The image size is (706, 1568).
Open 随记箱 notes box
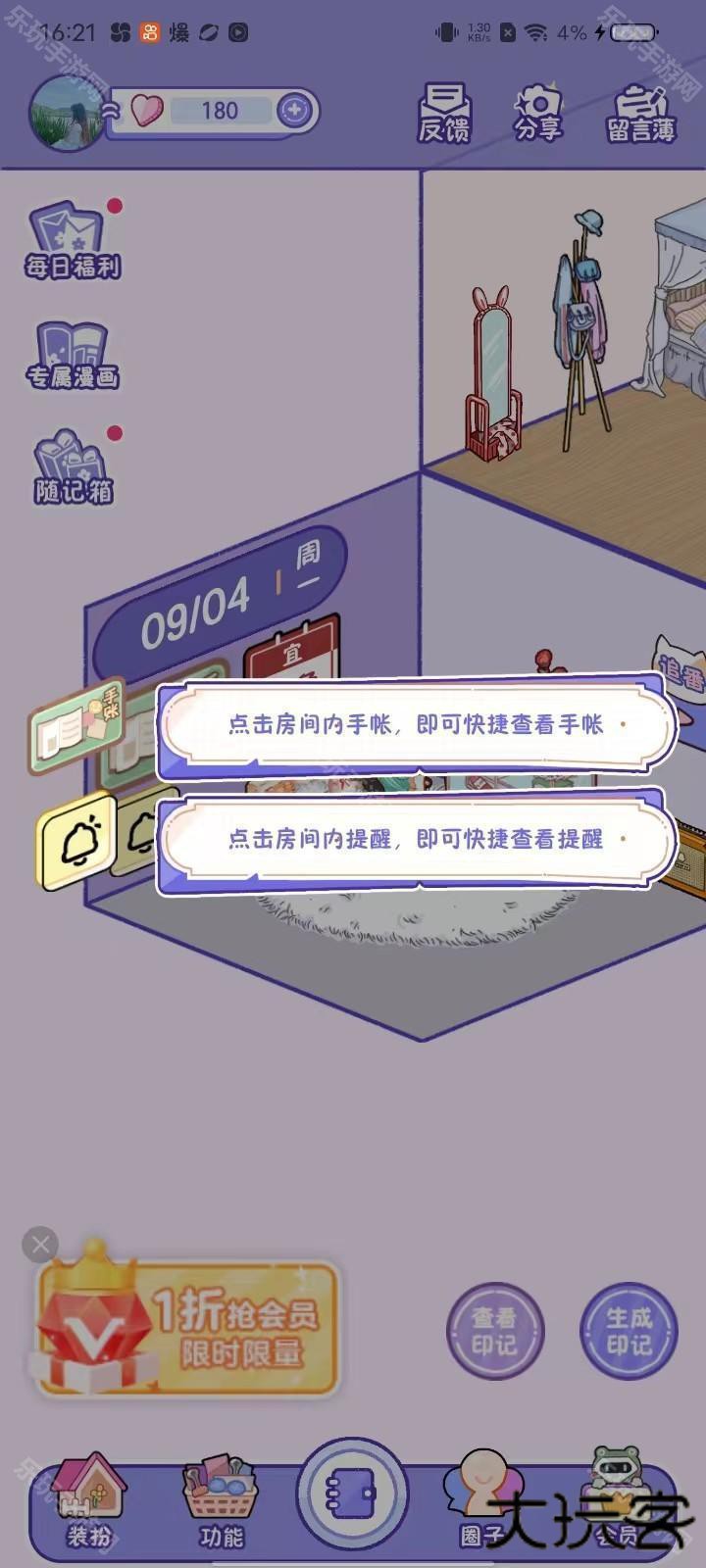click(74, 467)
